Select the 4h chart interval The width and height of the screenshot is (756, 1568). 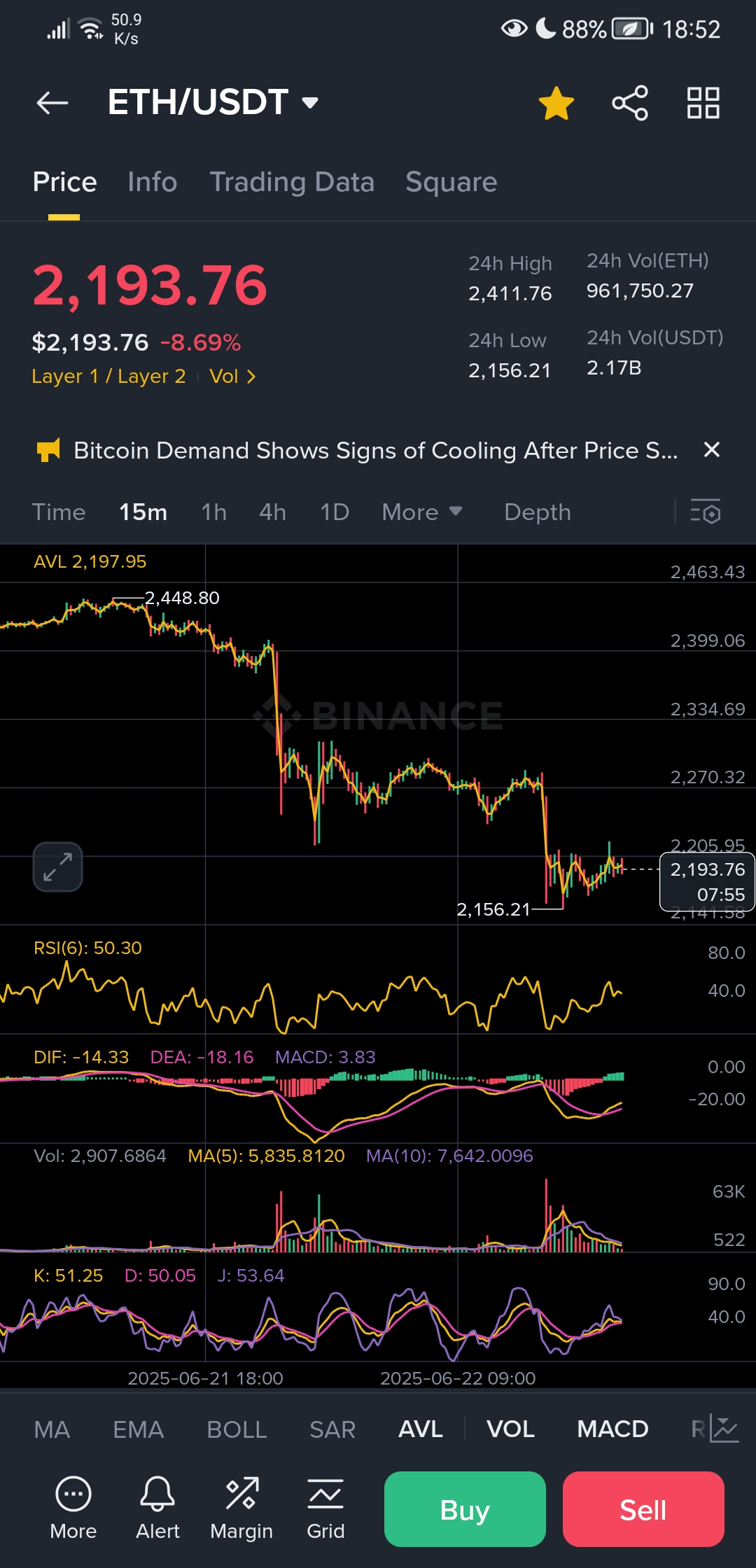[x=272, y=512]
